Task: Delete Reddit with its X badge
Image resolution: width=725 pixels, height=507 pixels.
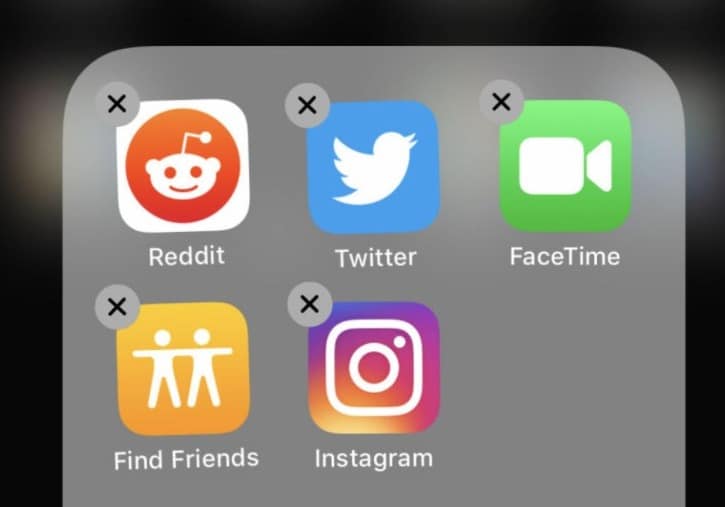Action: (x=116, y=103)
